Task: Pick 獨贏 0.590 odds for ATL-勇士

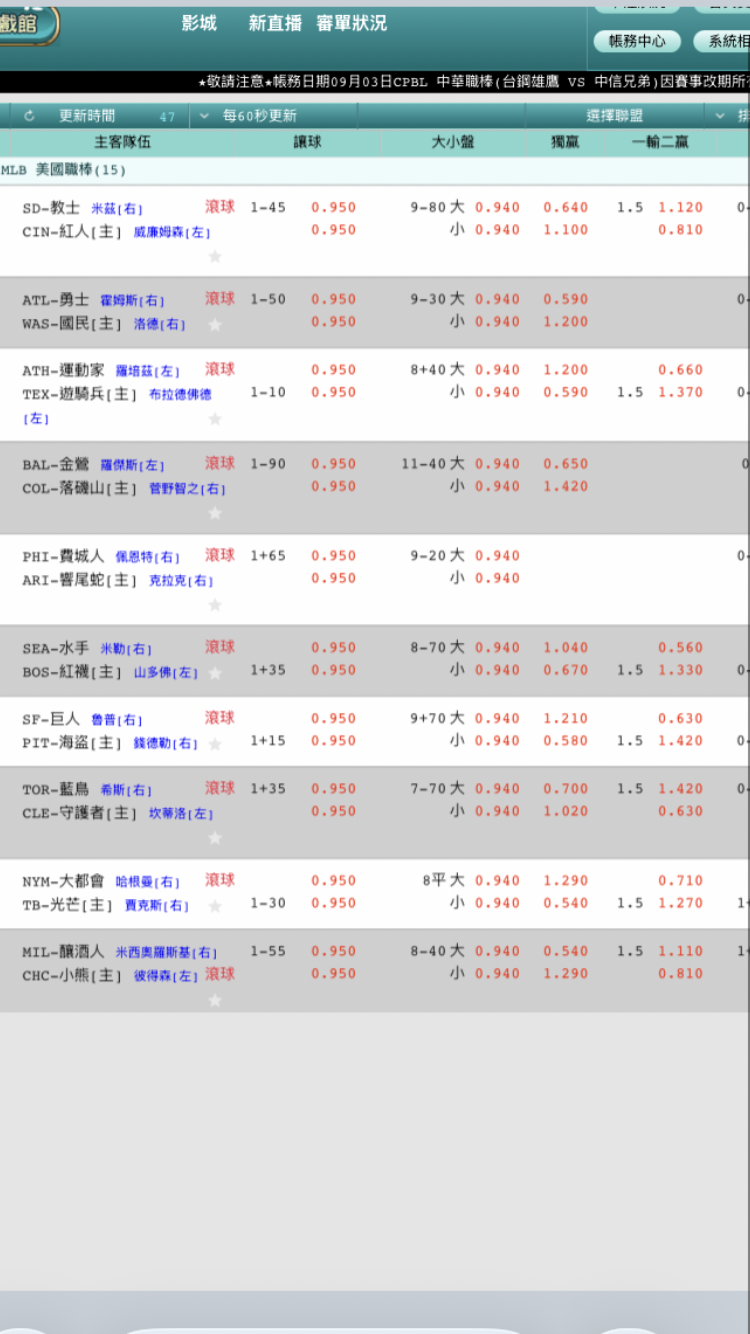Action: click(566, 299)
